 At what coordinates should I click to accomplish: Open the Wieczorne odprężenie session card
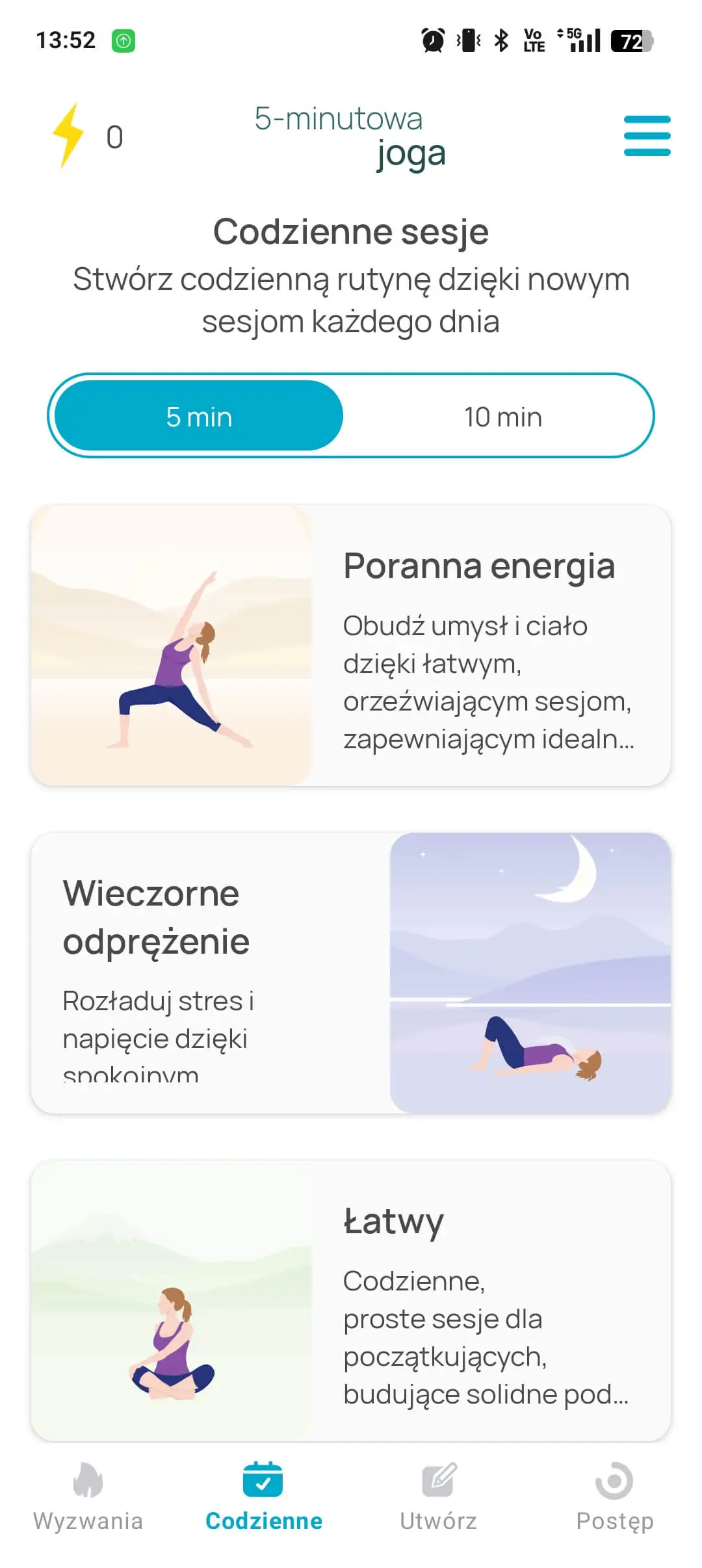pyautogui.click(x=351, y=973)
